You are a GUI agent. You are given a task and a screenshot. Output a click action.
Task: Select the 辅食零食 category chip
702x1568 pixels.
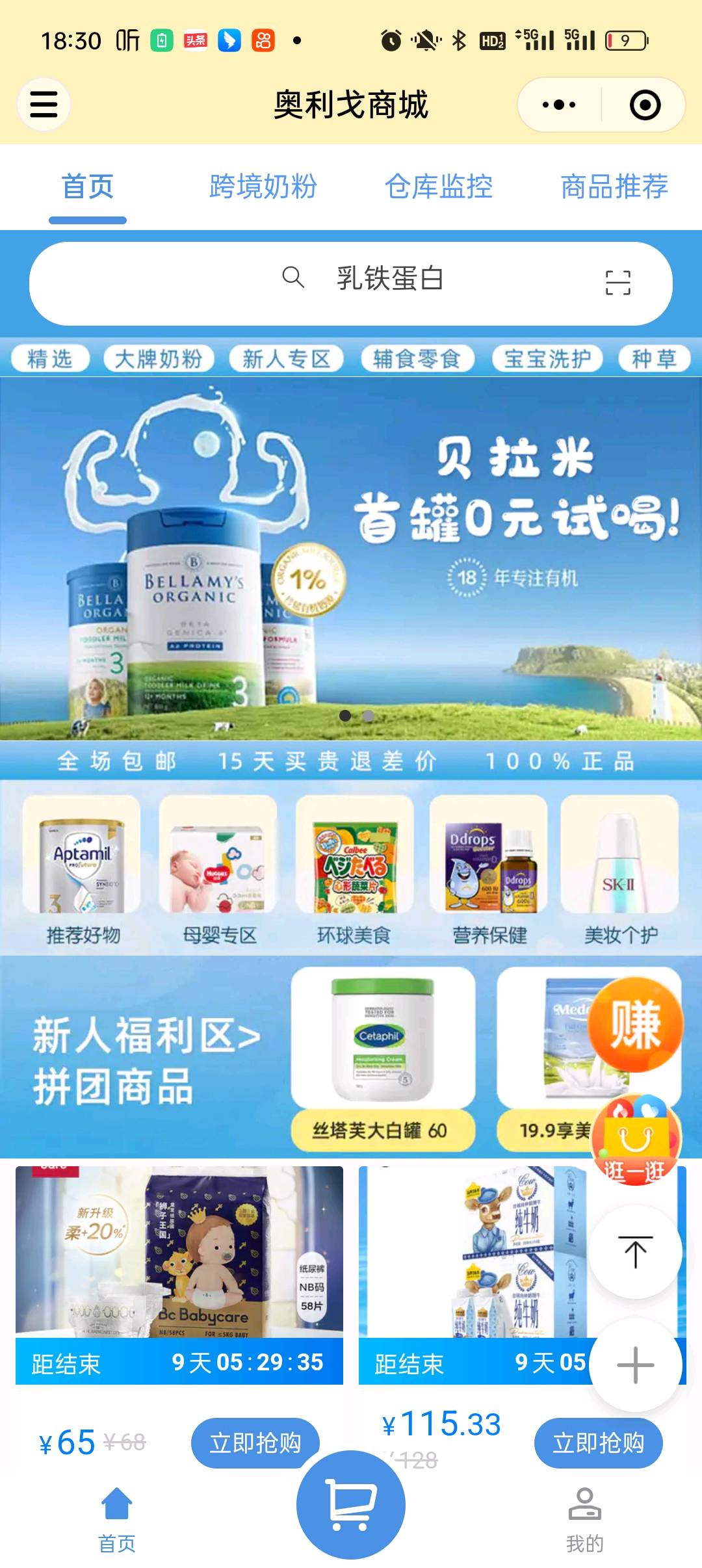(x=417, y=358)
